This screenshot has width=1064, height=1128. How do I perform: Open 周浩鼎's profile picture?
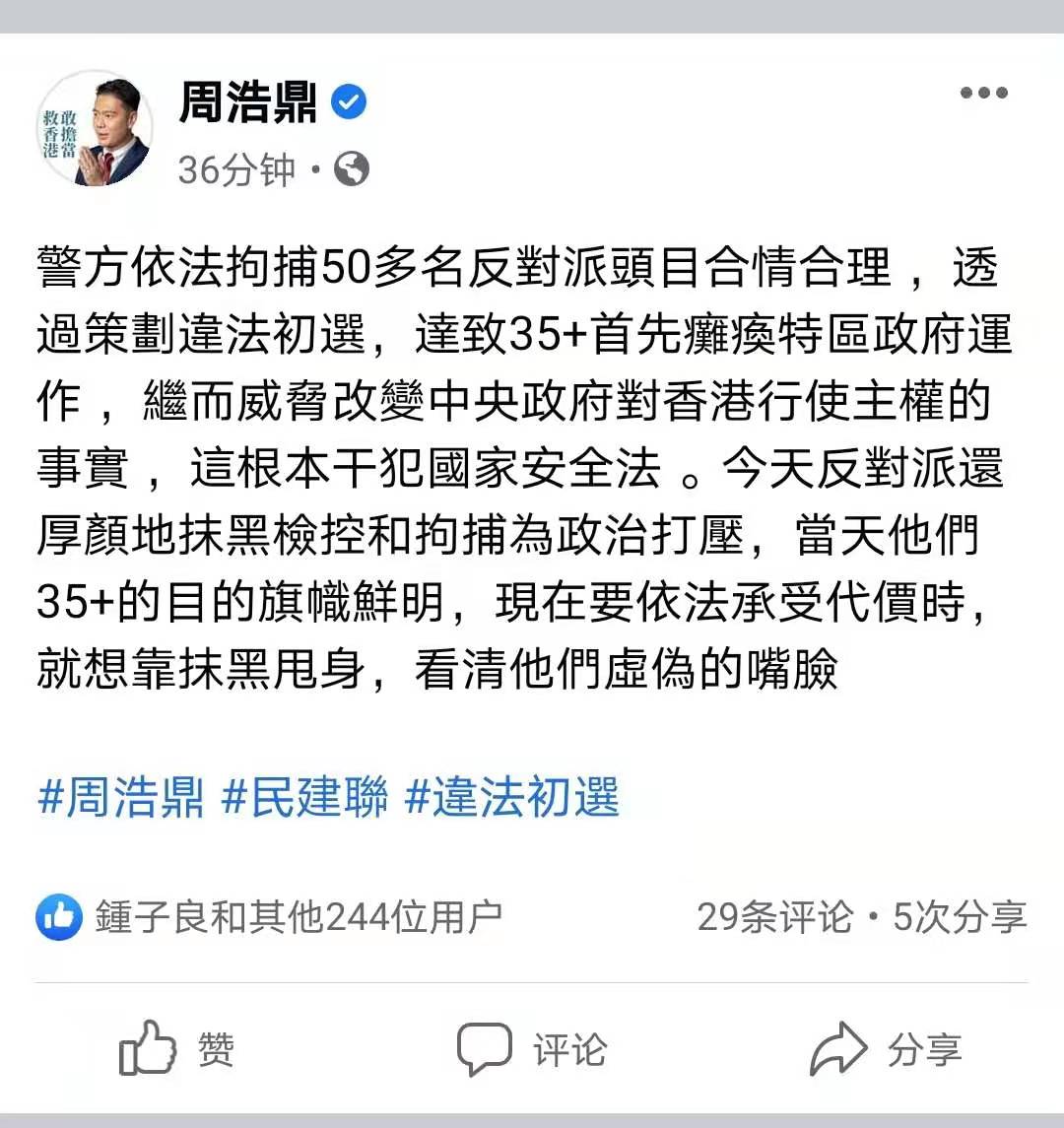tap(96, 129)
